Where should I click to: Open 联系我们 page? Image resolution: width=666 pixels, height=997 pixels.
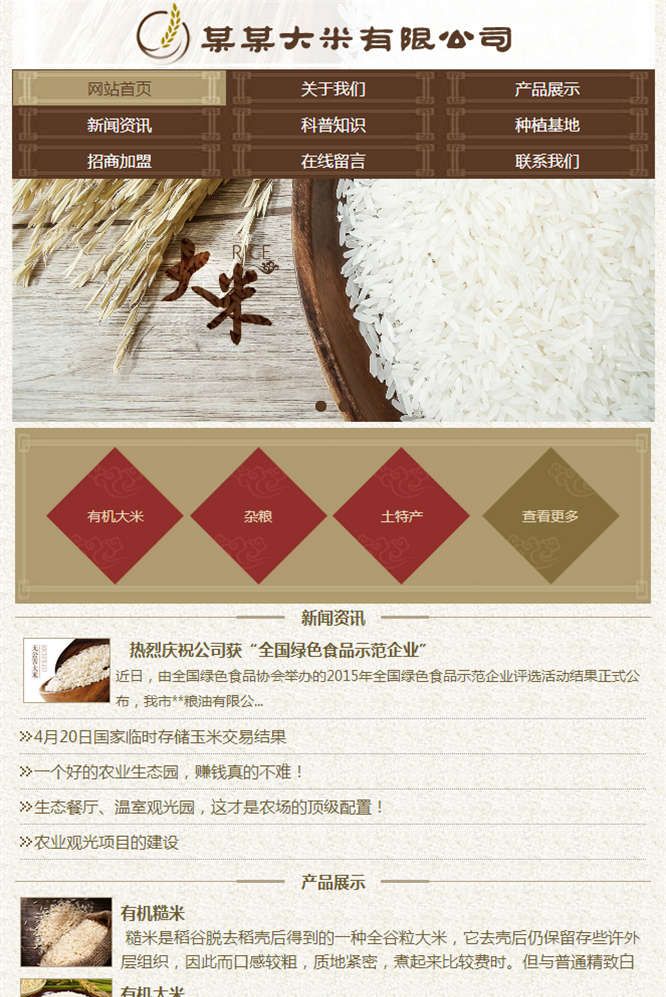[x=547, y=161]
